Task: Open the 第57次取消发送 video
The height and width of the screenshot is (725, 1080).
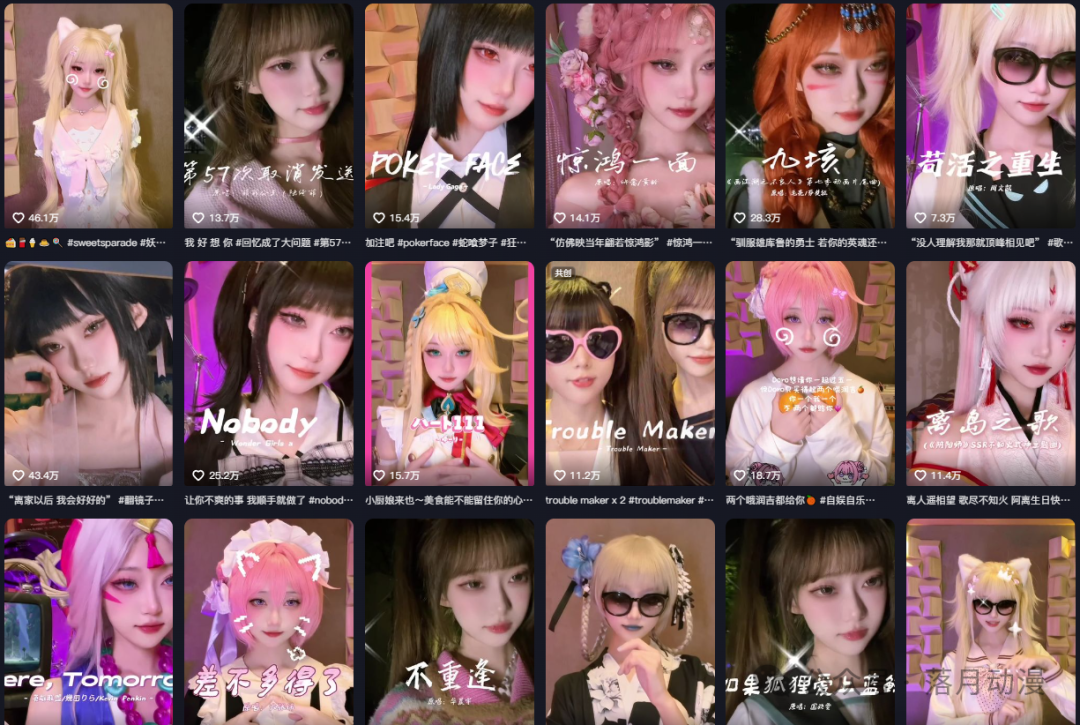Action: coord(268,115)
